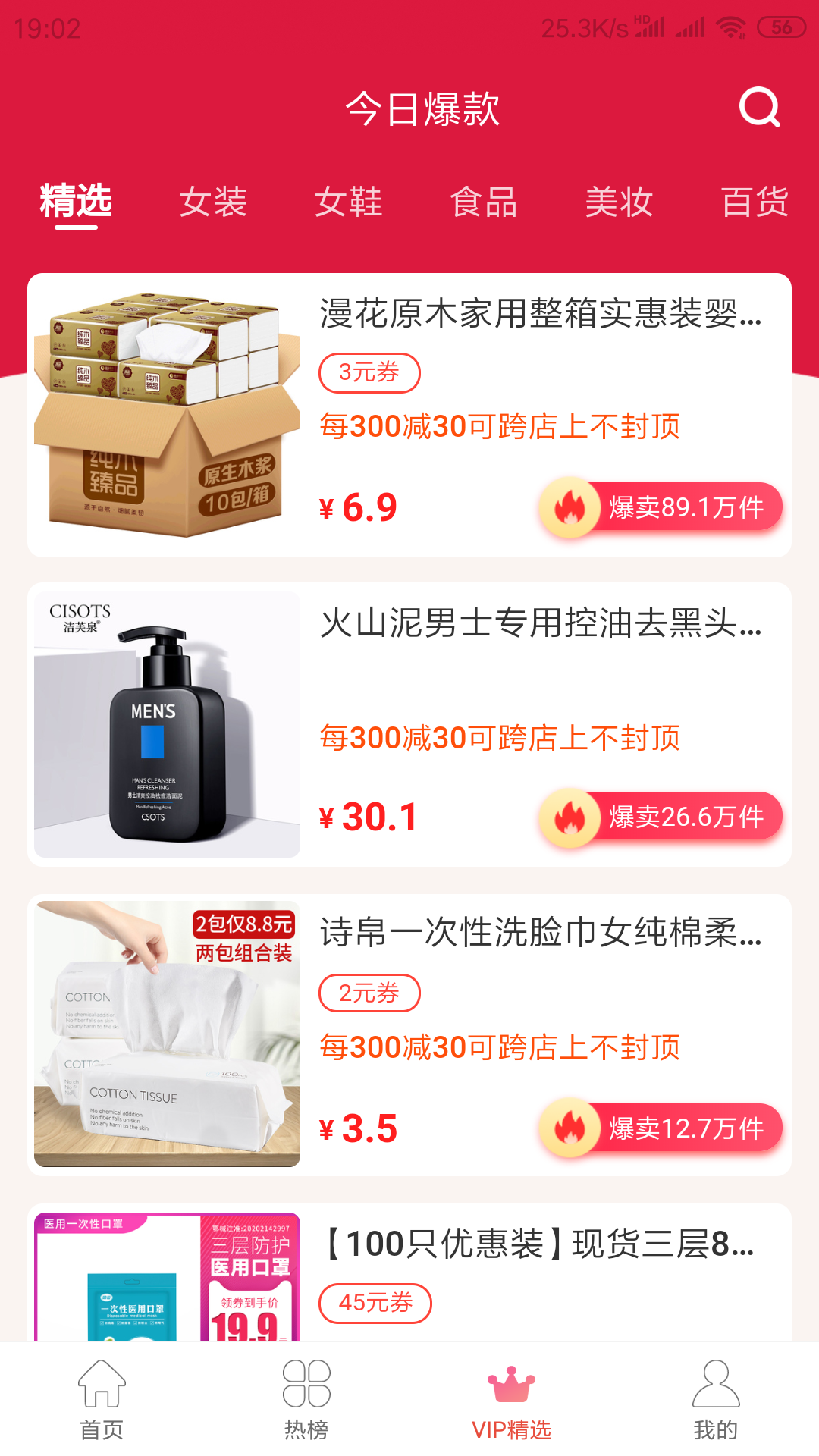Tap the 2元券 coupon chip
The height and width of the screenshot is (1456, 819).
(x=369, y=993)
